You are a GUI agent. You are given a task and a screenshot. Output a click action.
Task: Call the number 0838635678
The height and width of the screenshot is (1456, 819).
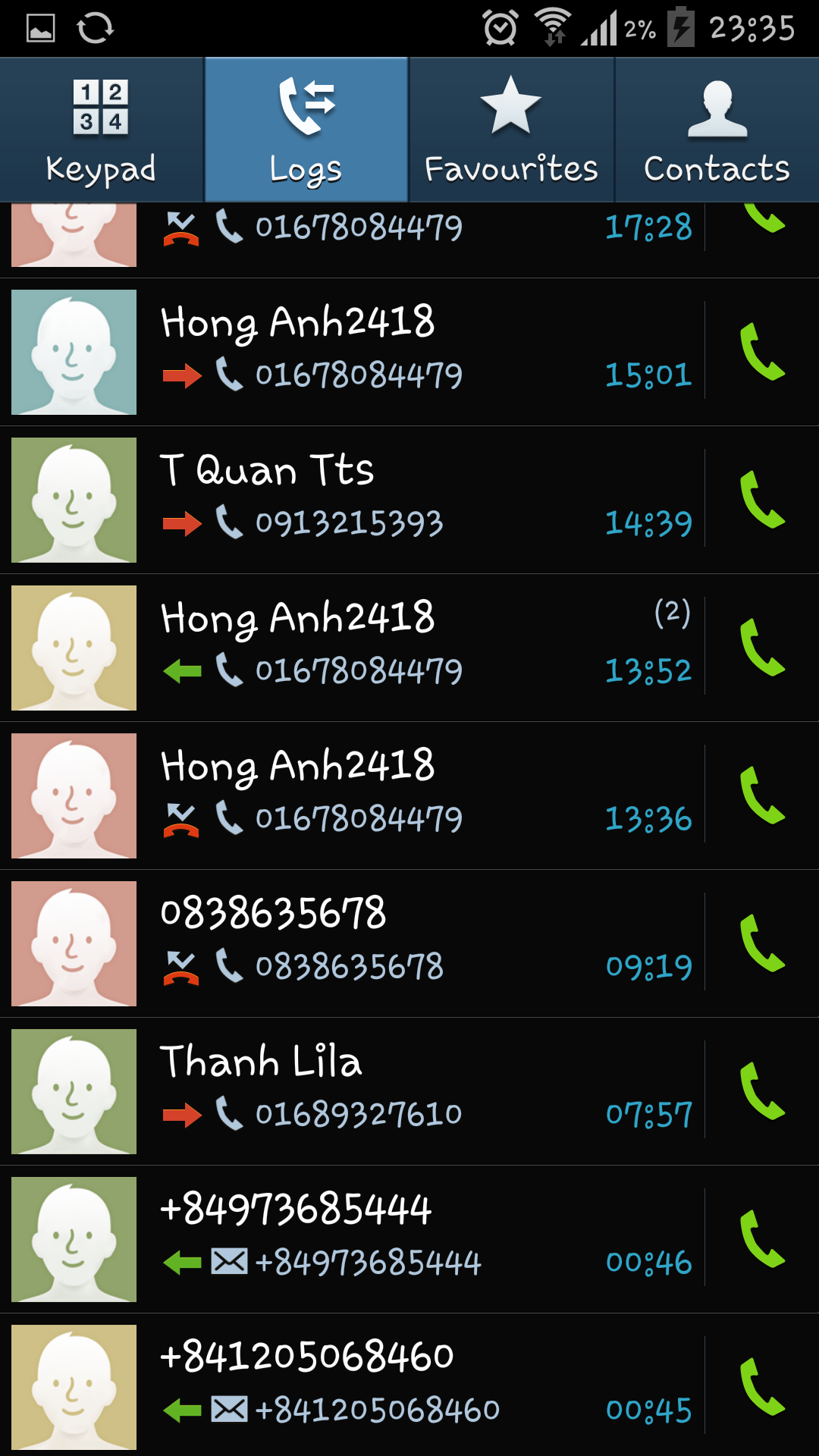click(762, 943)
